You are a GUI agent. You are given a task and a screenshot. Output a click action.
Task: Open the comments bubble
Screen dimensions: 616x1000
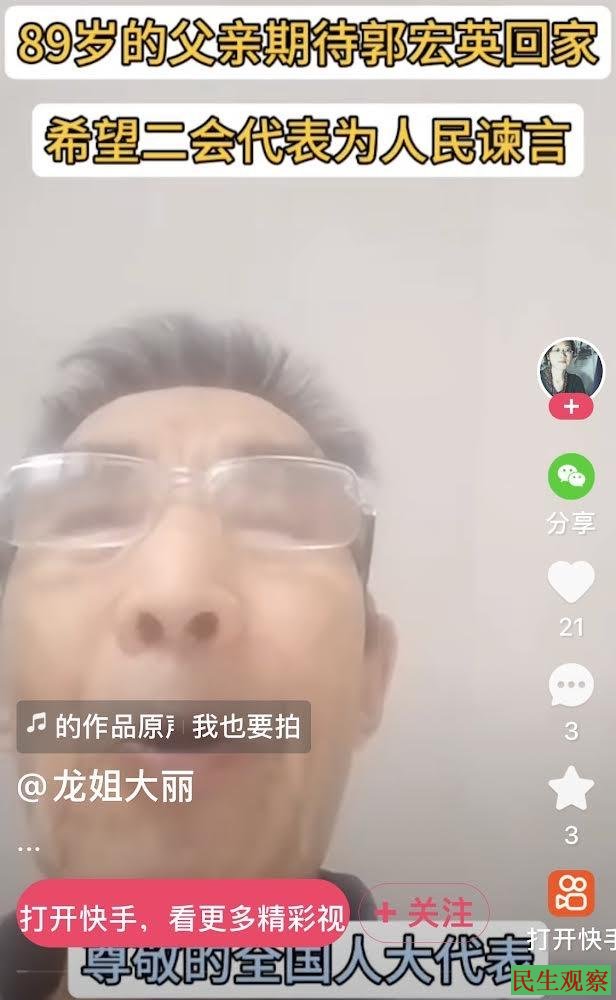[571, 686]
